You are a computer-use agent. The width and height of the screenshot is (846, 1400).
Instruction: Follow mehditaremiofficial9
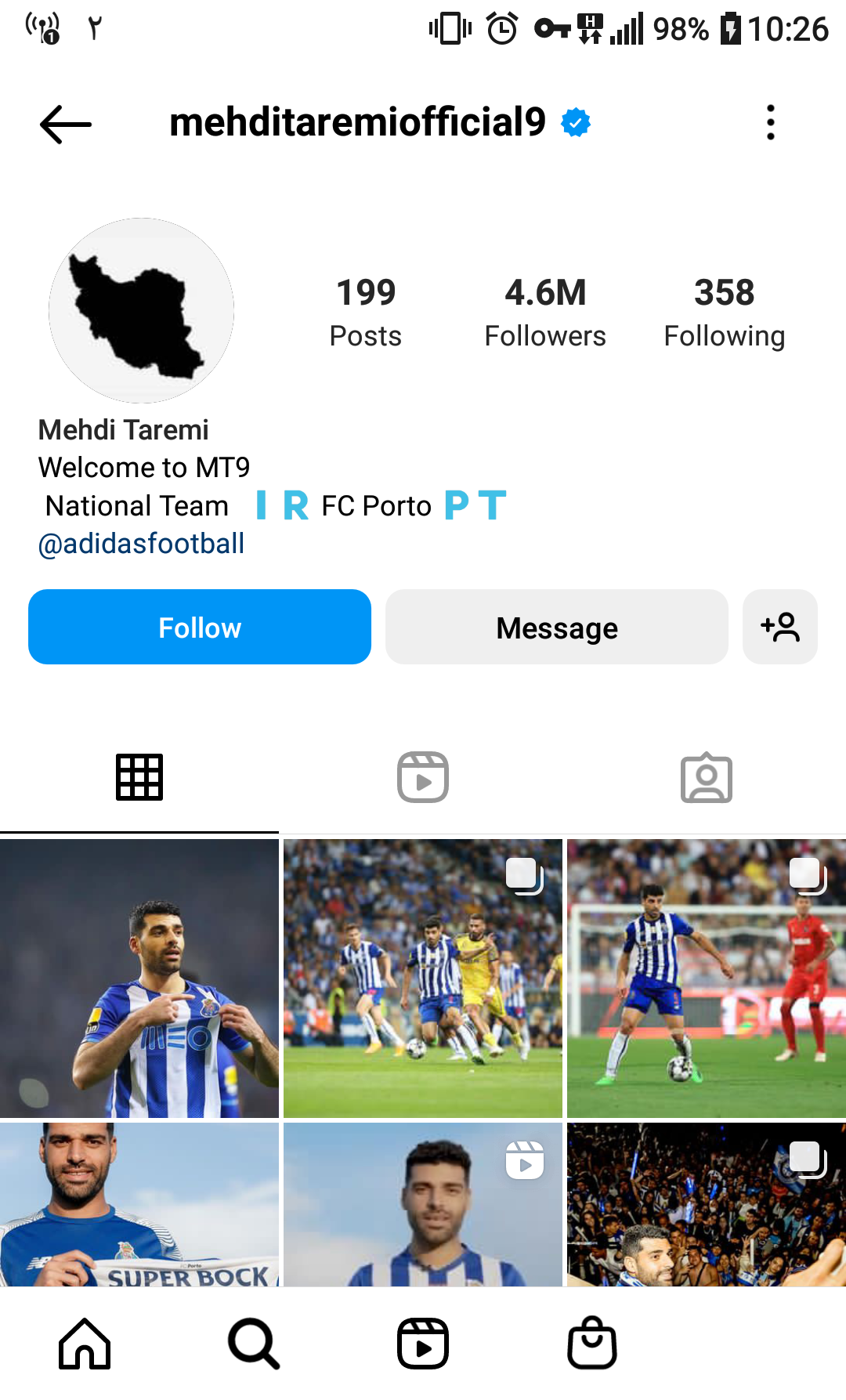[x=200, y=628]
